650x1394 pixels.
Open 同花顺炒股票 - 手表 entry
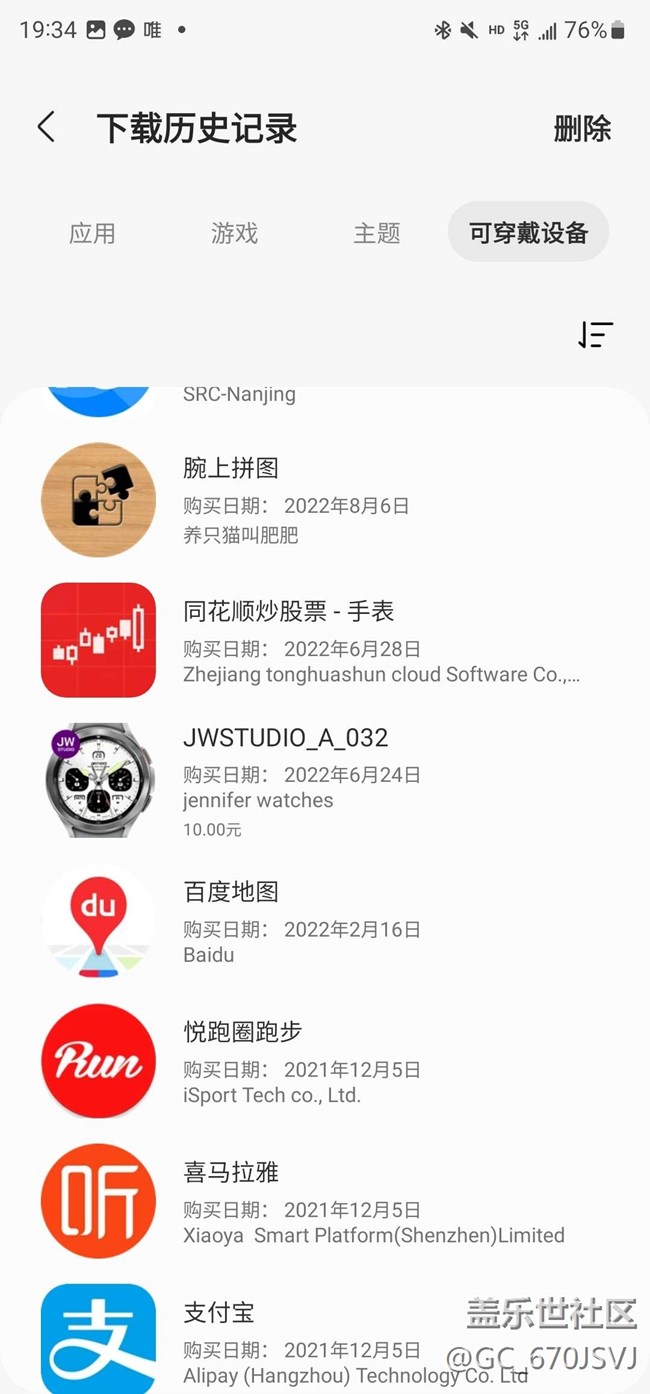pyautogui.click(x=325, y=640)
